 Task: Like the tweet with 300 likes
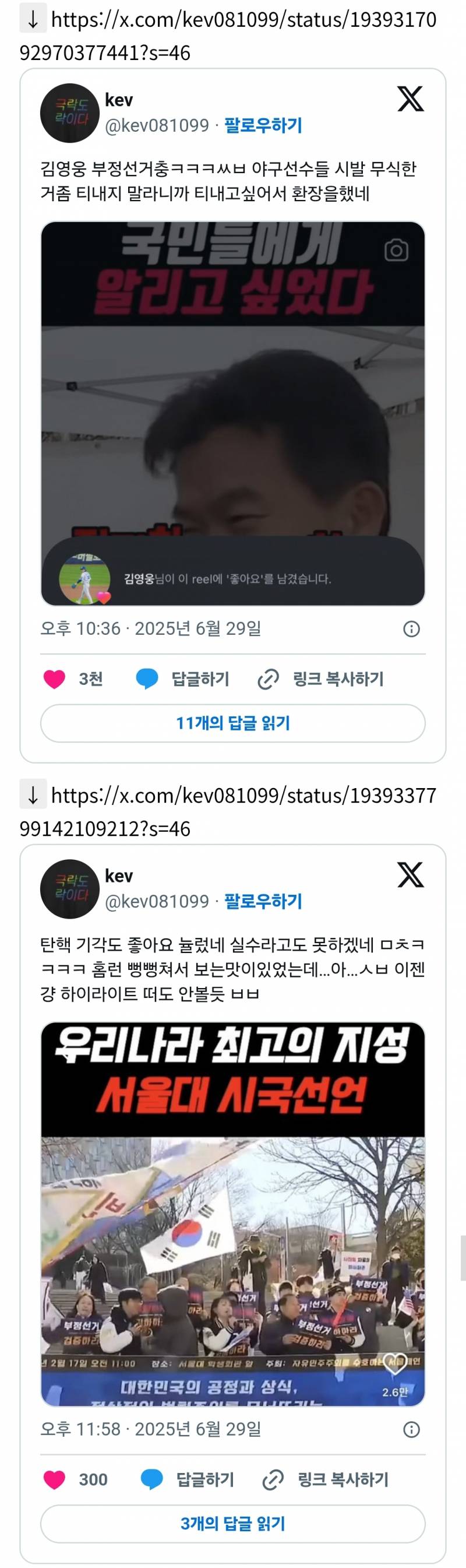(x=55, y=1480)
